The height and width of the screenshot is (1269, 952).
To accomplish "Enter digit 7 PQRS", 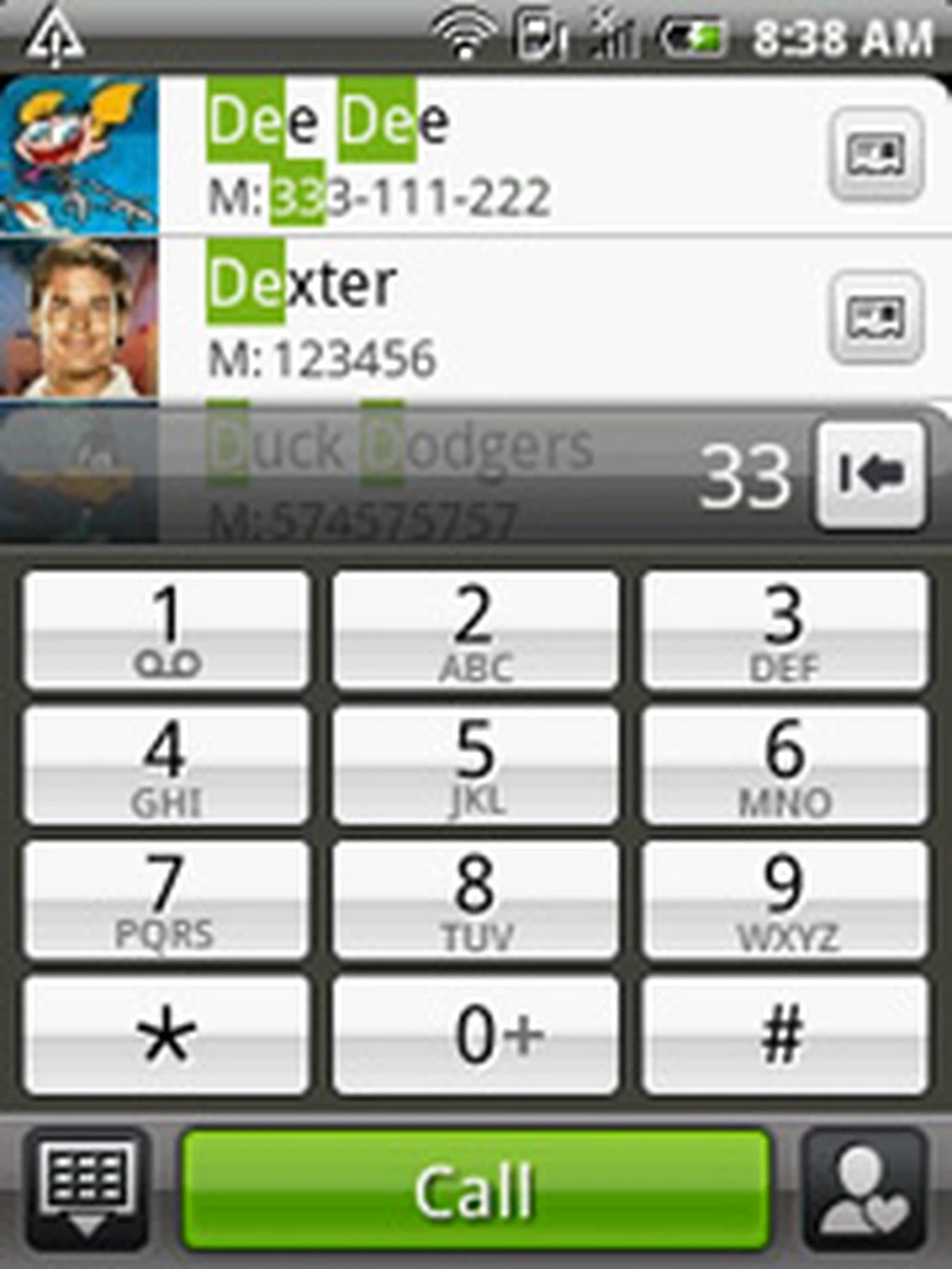I will (166, 900).
